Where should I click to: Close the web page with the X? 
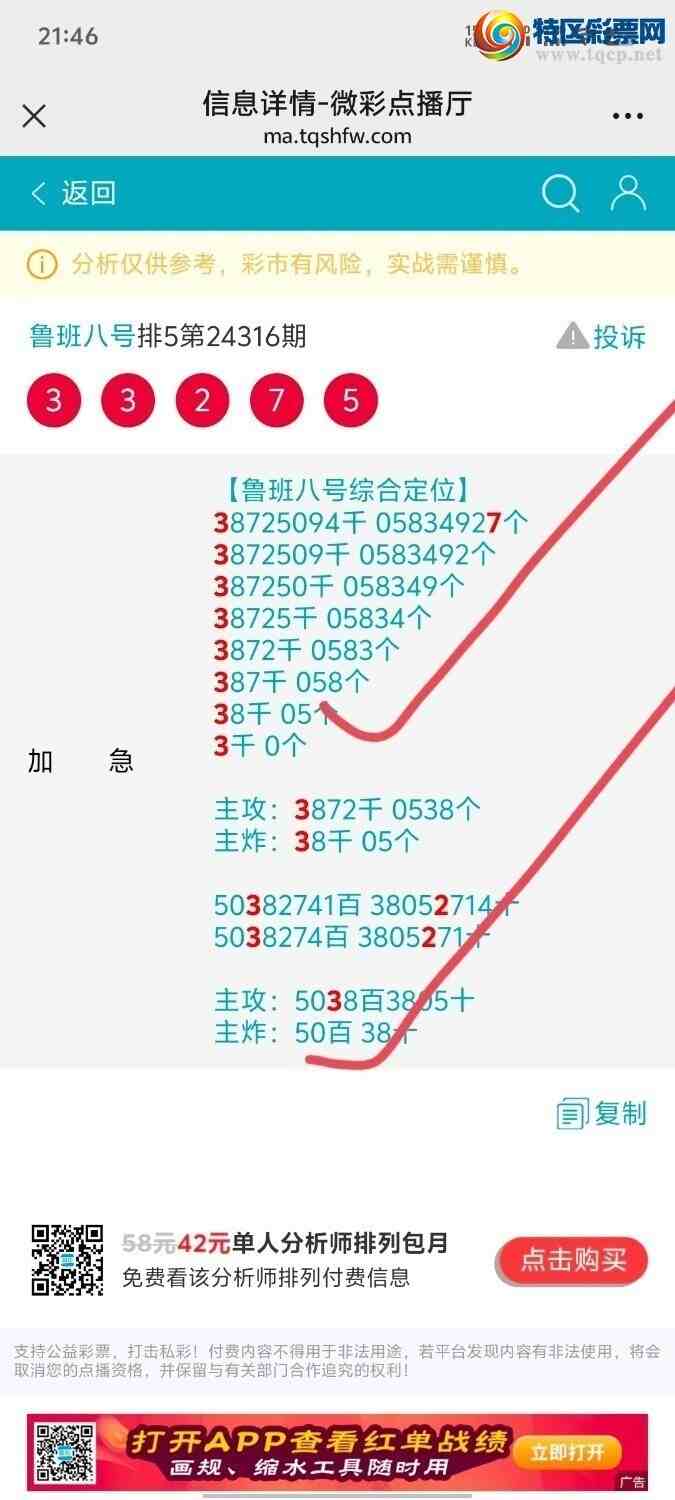[34, 116]
